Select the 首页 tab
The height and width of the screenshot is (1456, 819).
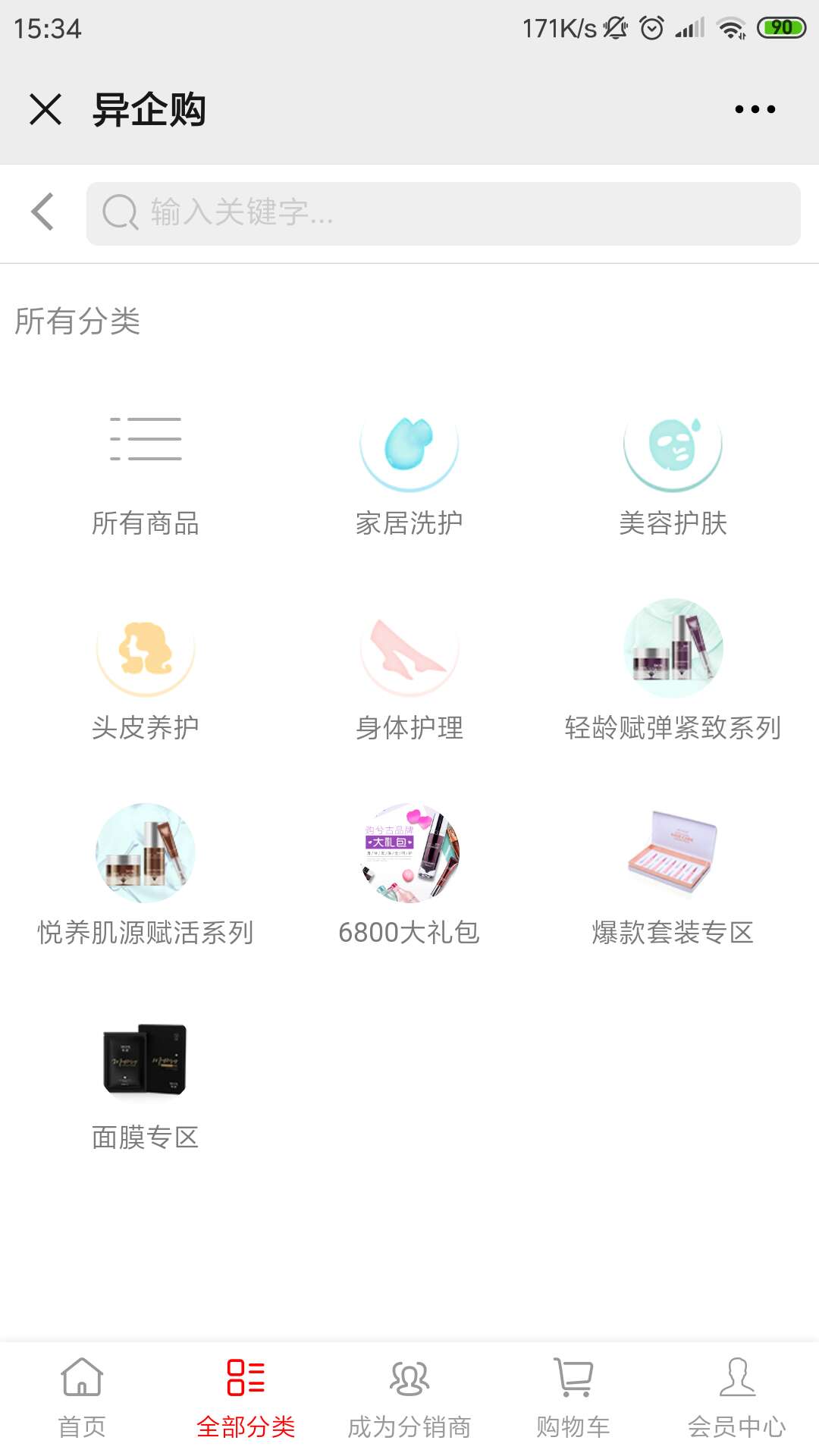click(82, 1399)
